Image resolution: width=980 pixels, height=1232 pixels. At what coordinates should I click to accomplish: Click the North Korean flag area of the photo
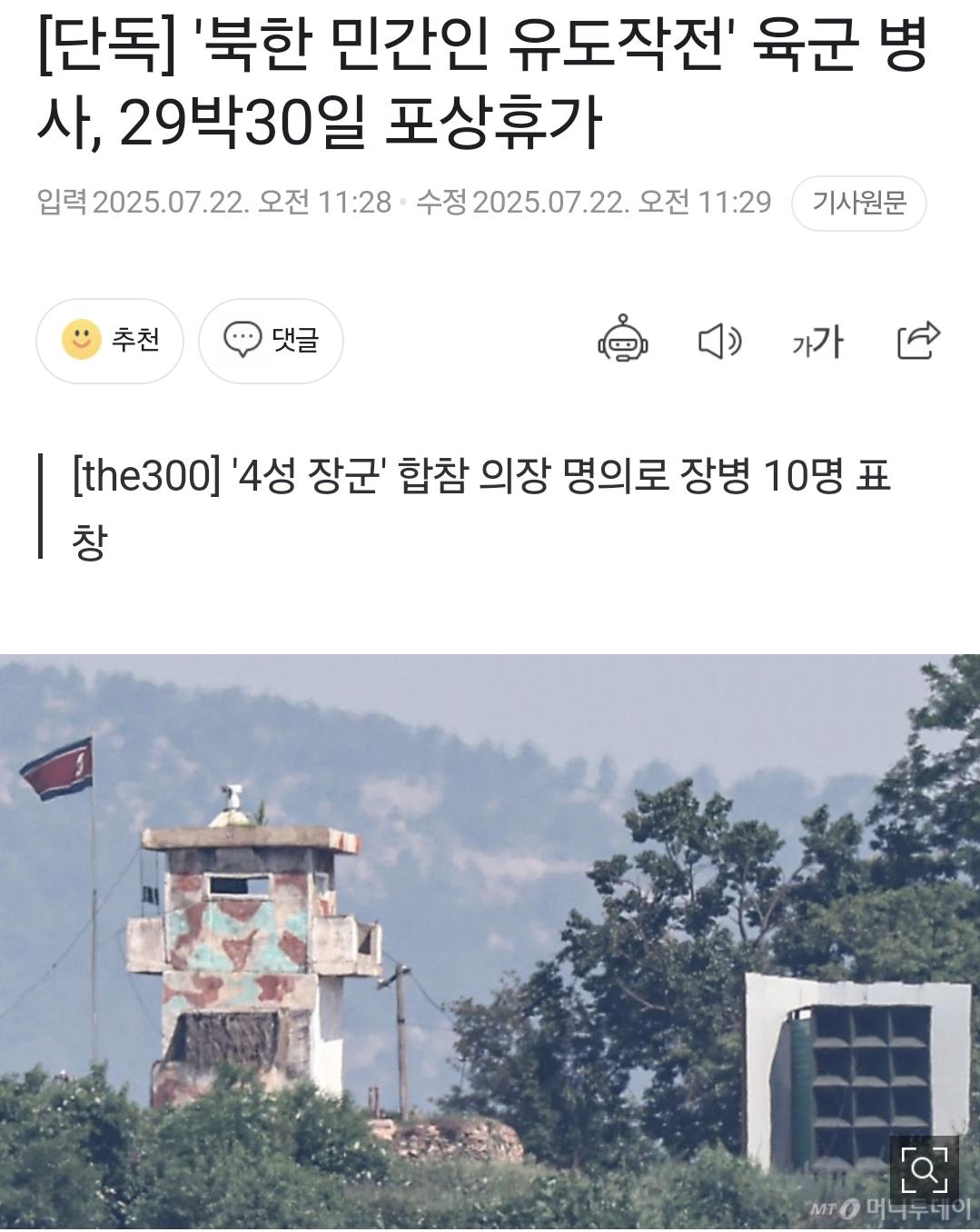click(57, 772)
